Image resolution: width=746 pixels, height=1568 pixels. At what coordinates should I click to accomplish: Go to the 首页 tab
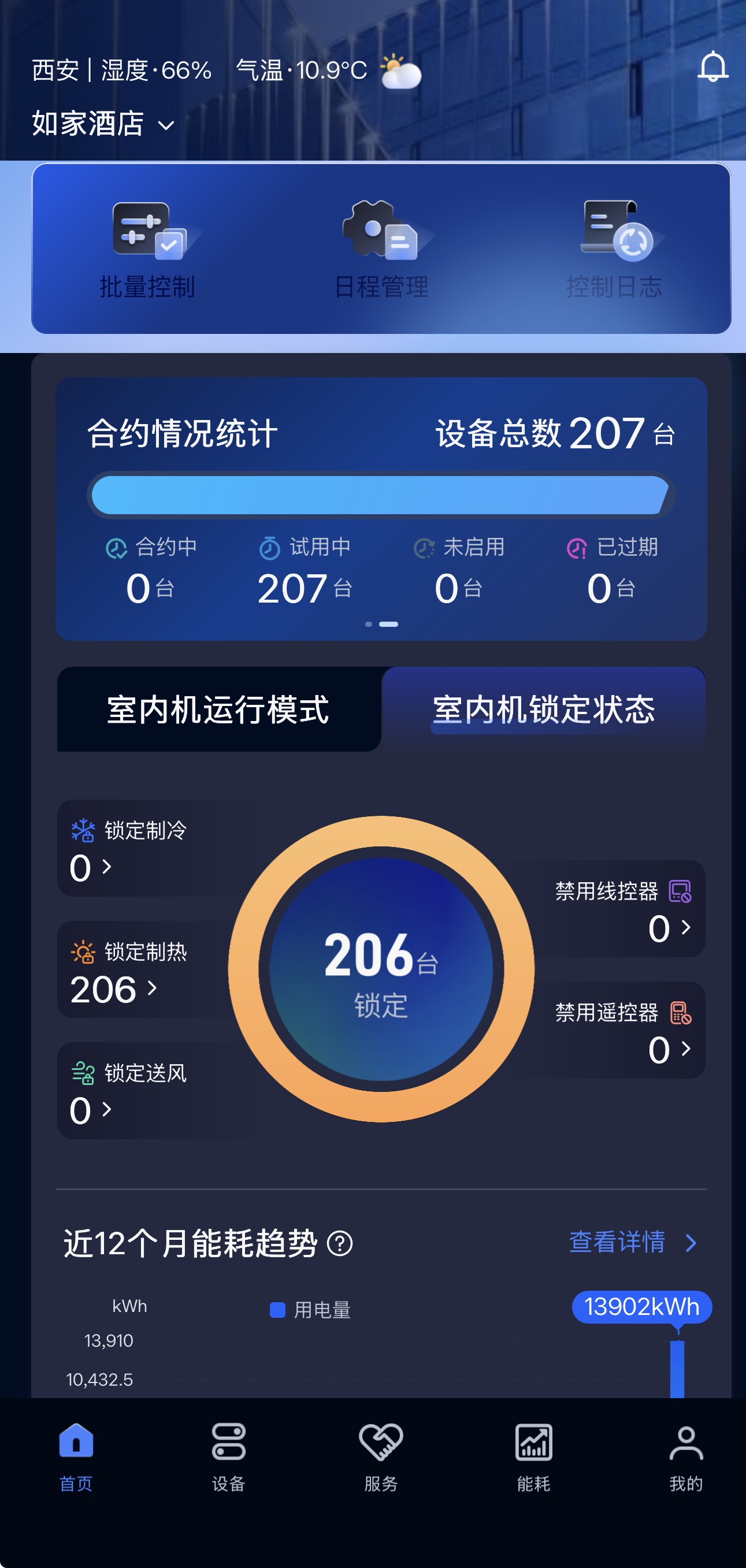click(76, 1456)
